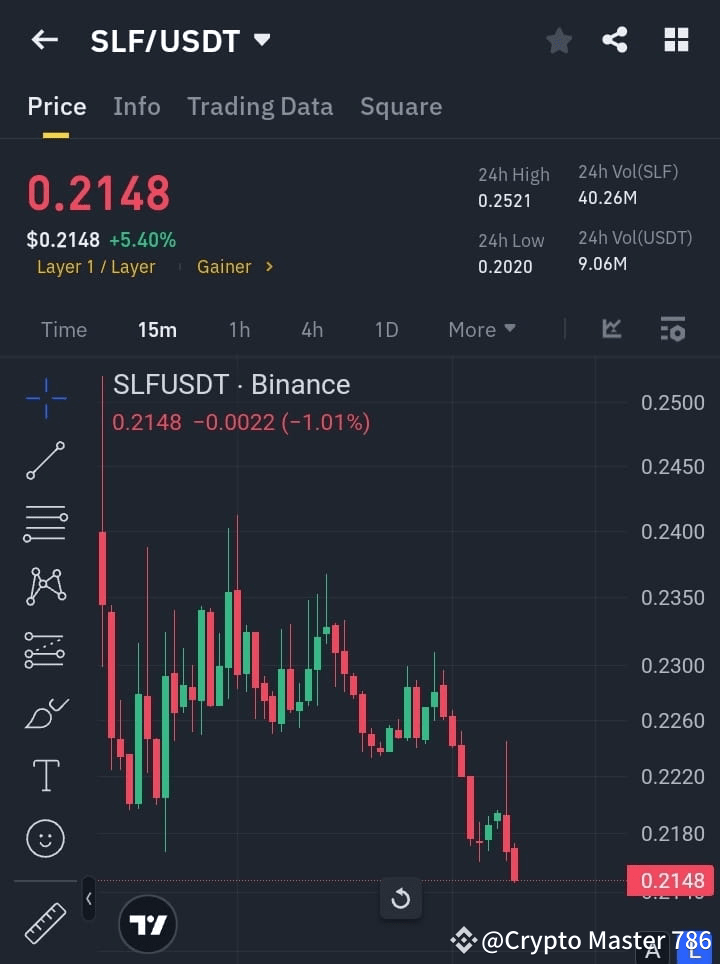
Task: Expand the More timeframes dropdown
Action: pos(481,329)
